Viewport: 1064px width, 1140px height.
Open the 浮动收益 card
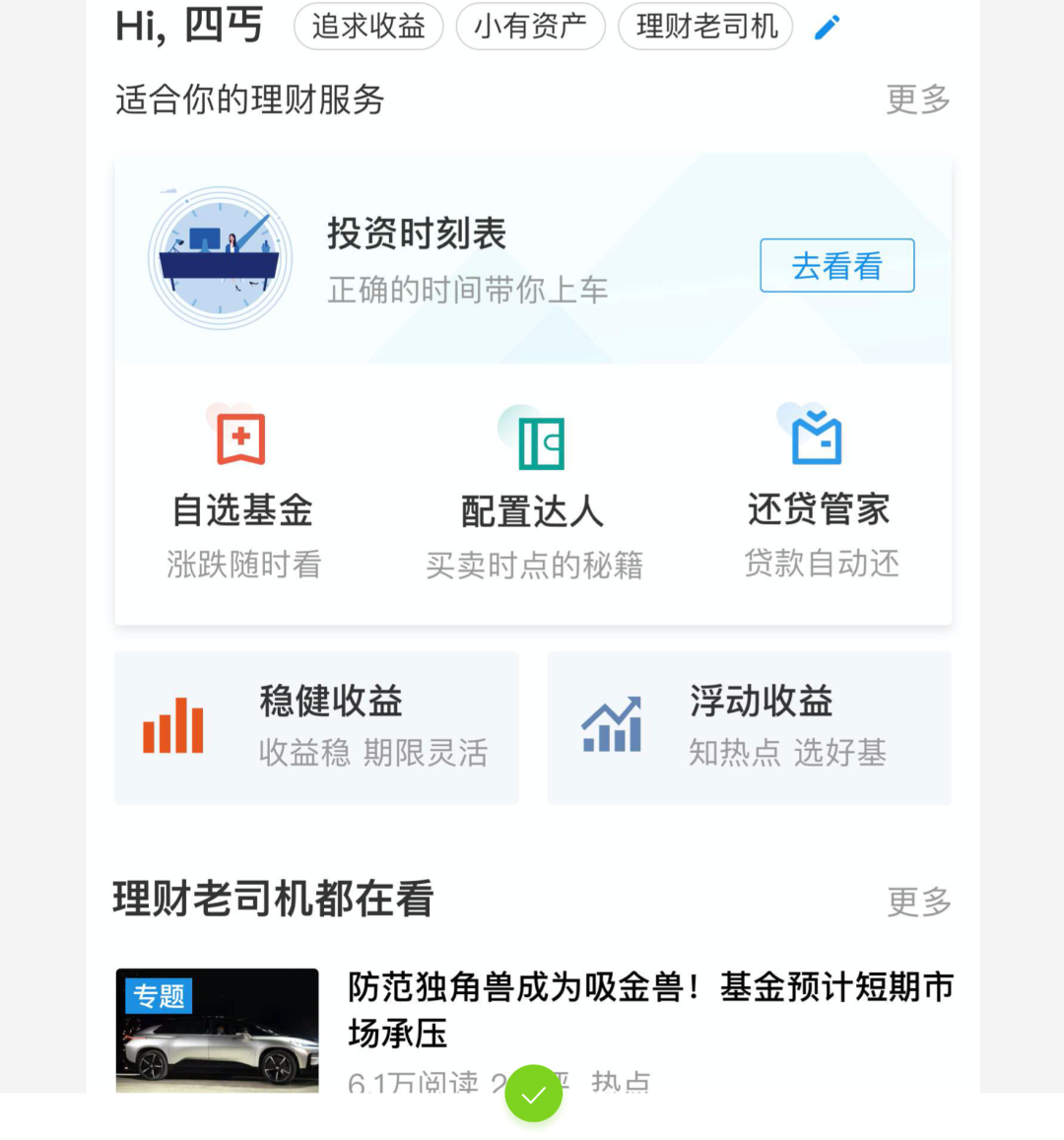point(749,728)
